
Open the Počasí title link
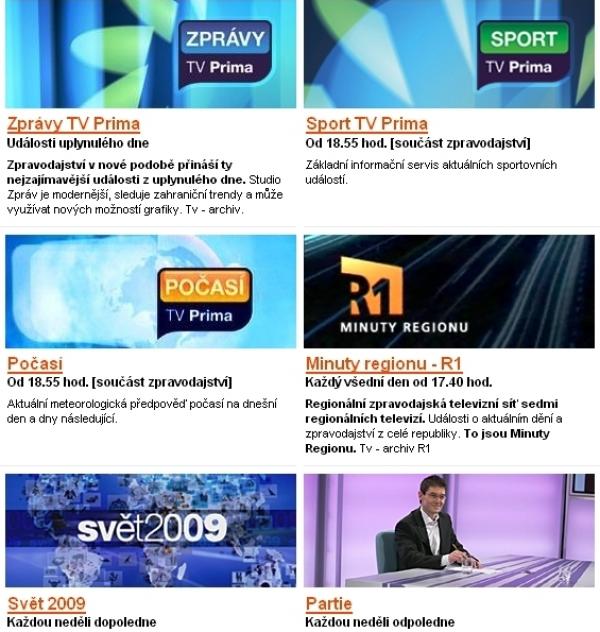click(34, 363)
